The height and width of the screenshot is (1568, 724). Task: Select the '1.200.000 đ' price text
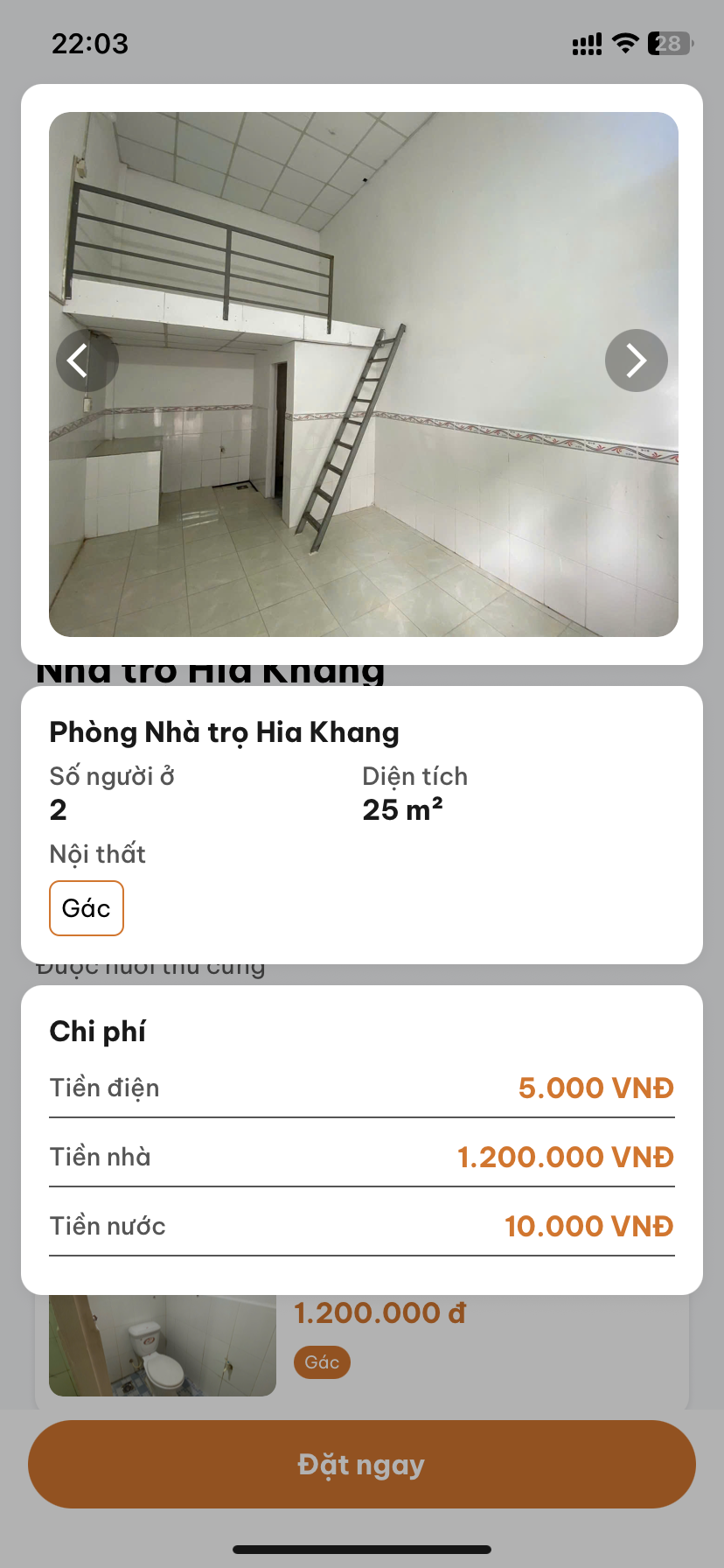(x=380, y=1312)
